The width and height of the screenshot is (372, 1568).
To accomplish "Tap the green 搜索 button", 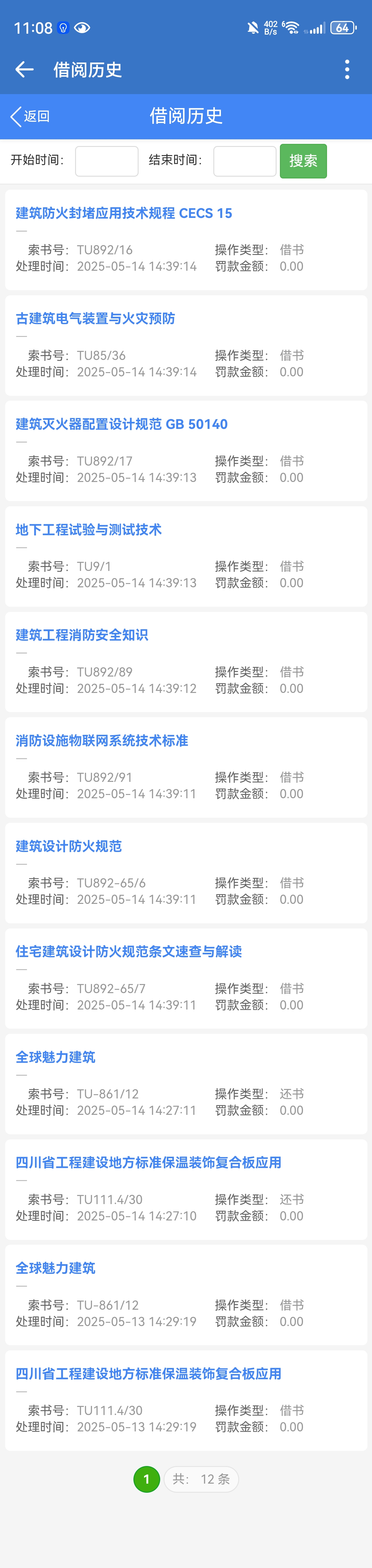I will pyautogui.click(x=303, y=161).
